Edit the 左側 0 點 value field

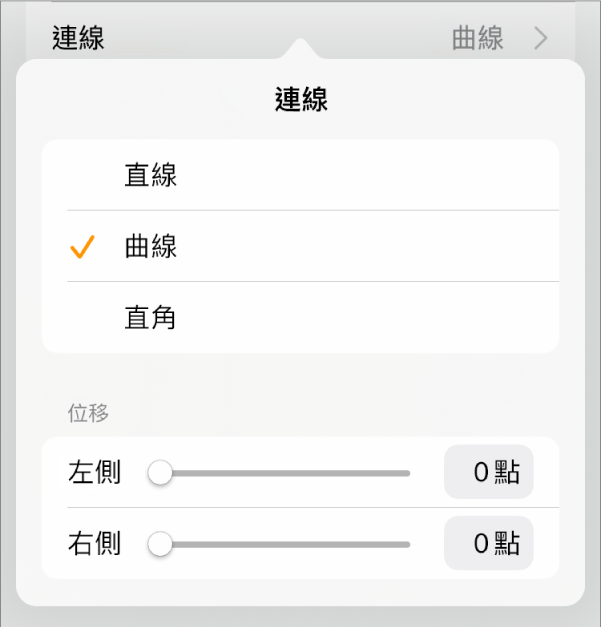[489, 473]
